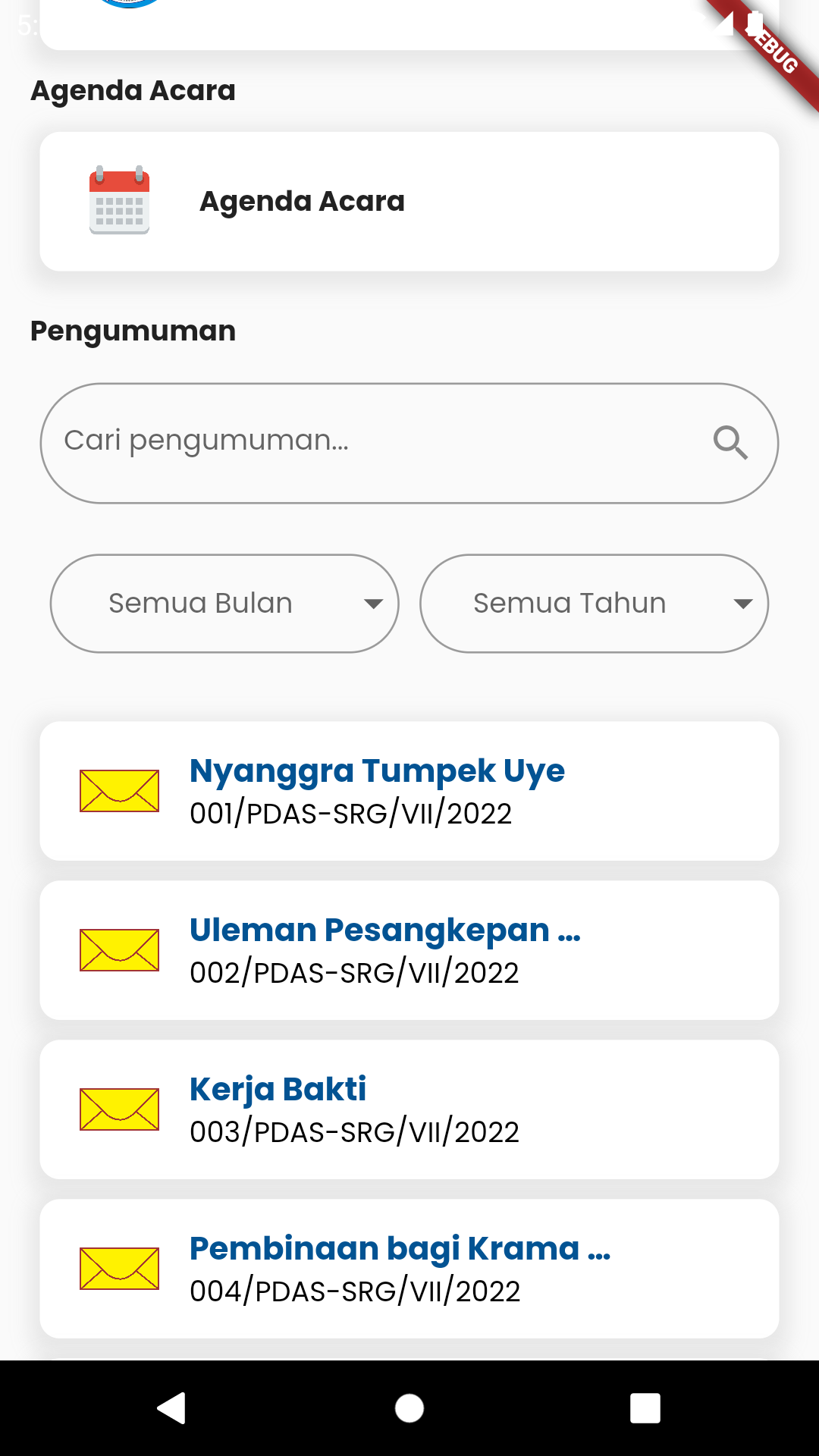Screen dimensions: 819x1456
Task: Expand the Semua Tahun selector
Action: point(594,603)
